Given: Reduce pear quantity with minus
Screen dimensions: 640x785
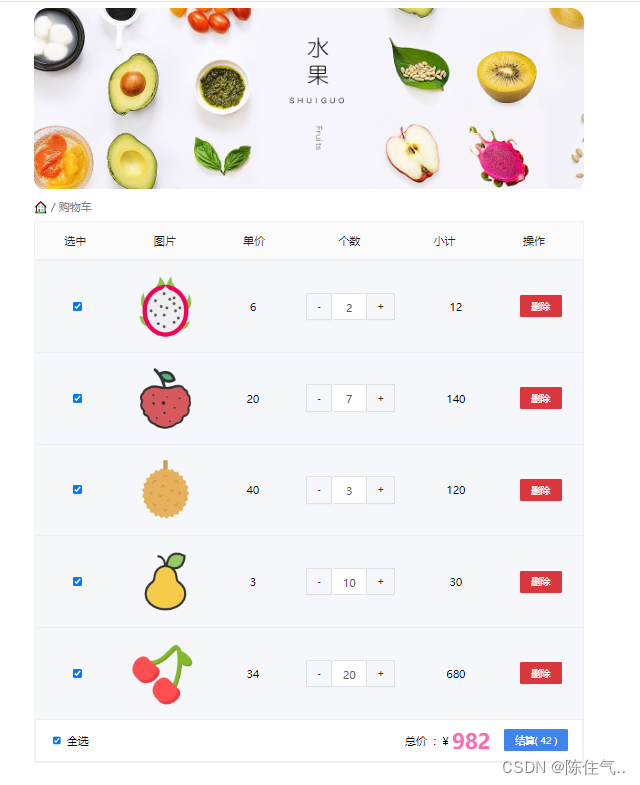Looking at the screenshot, I should [x=319, y=582].
